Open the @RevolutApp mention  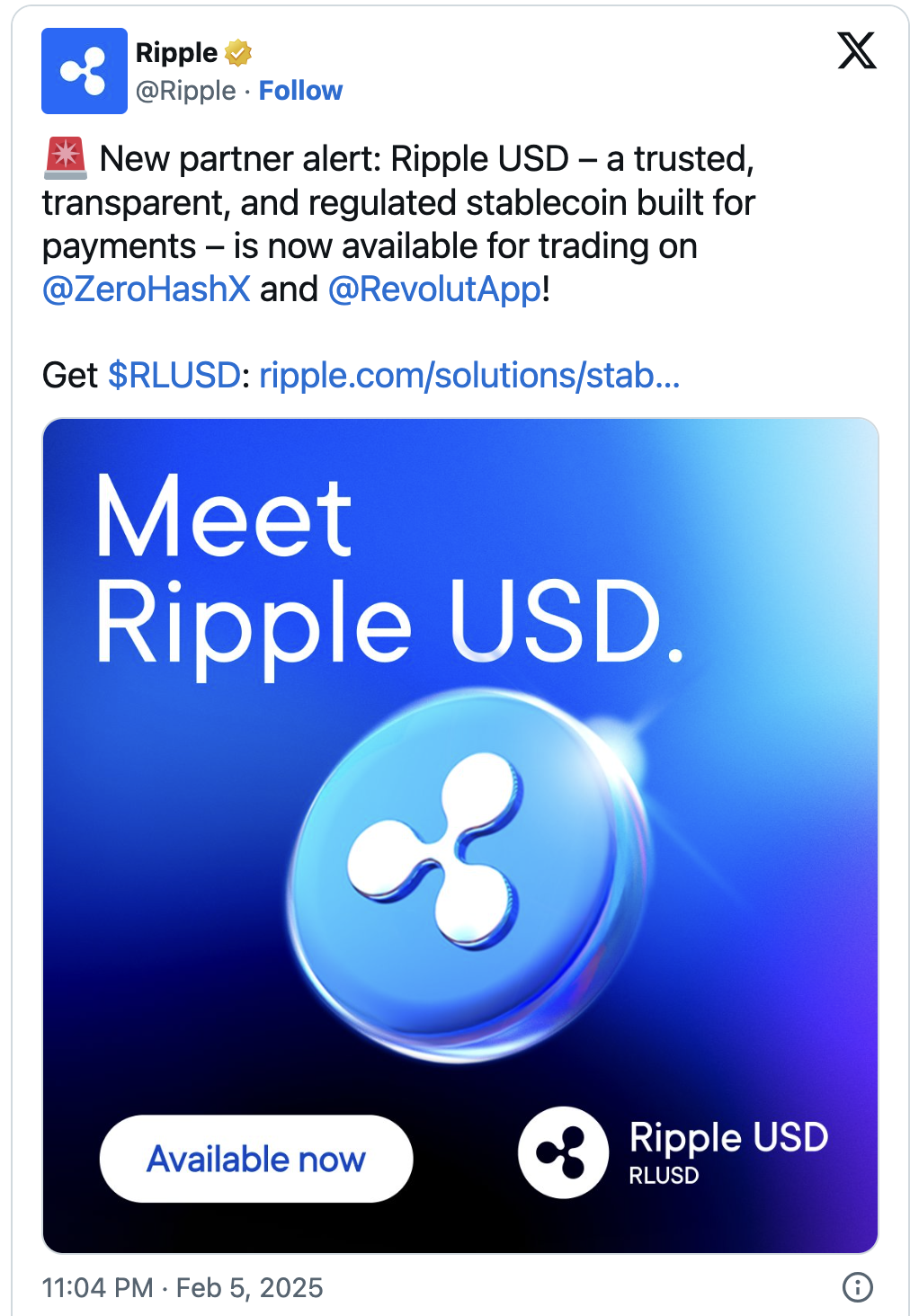click(435, 289)
